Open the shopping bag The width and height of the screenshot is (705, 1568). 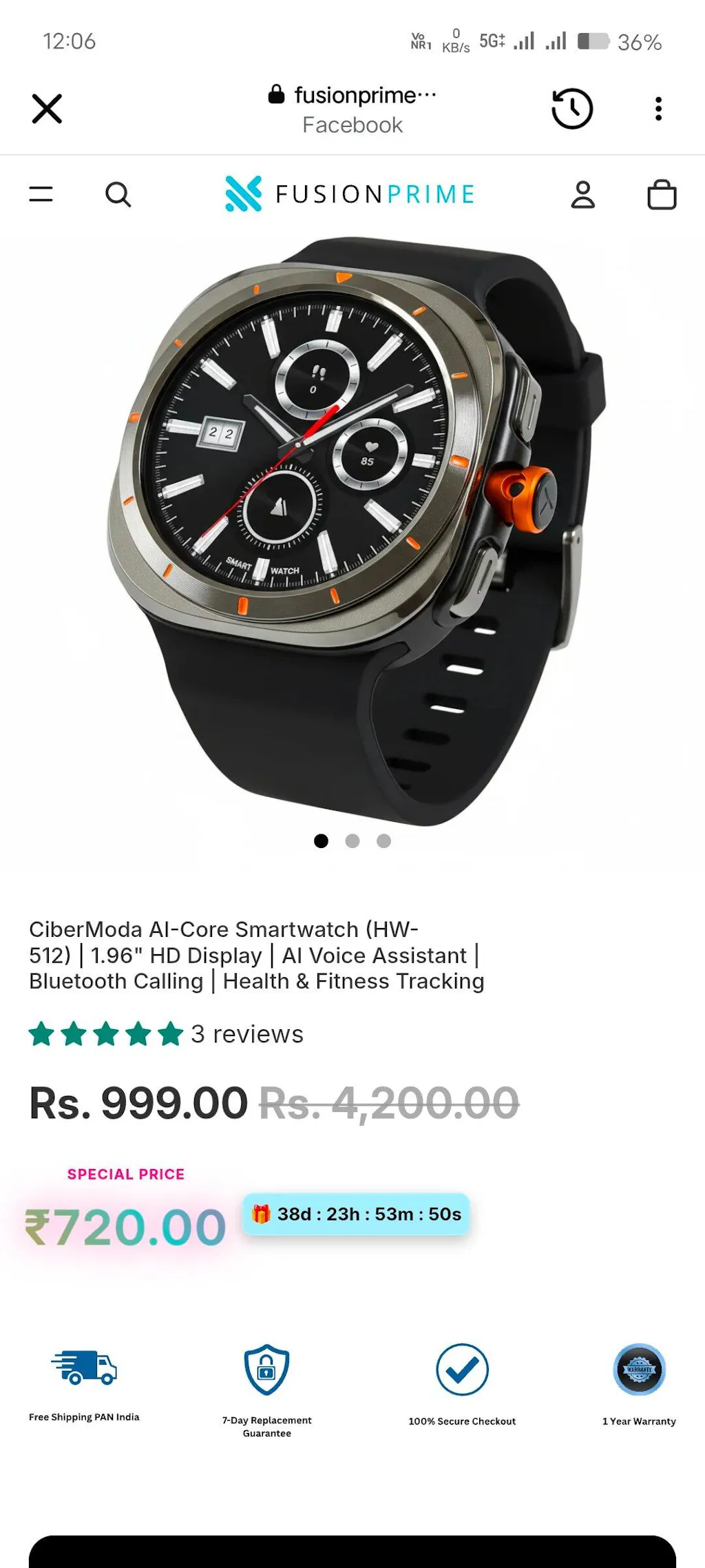(662, 194)
